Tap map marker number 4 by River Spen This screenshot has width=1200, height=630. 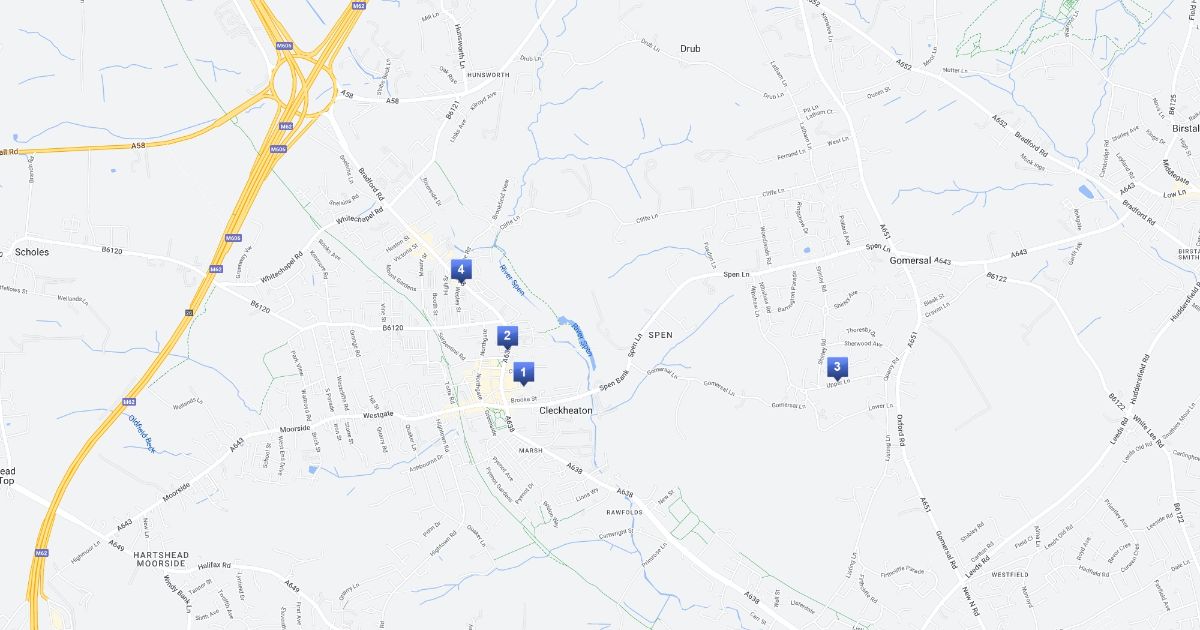pyautogui.click(x=460, y=268)
